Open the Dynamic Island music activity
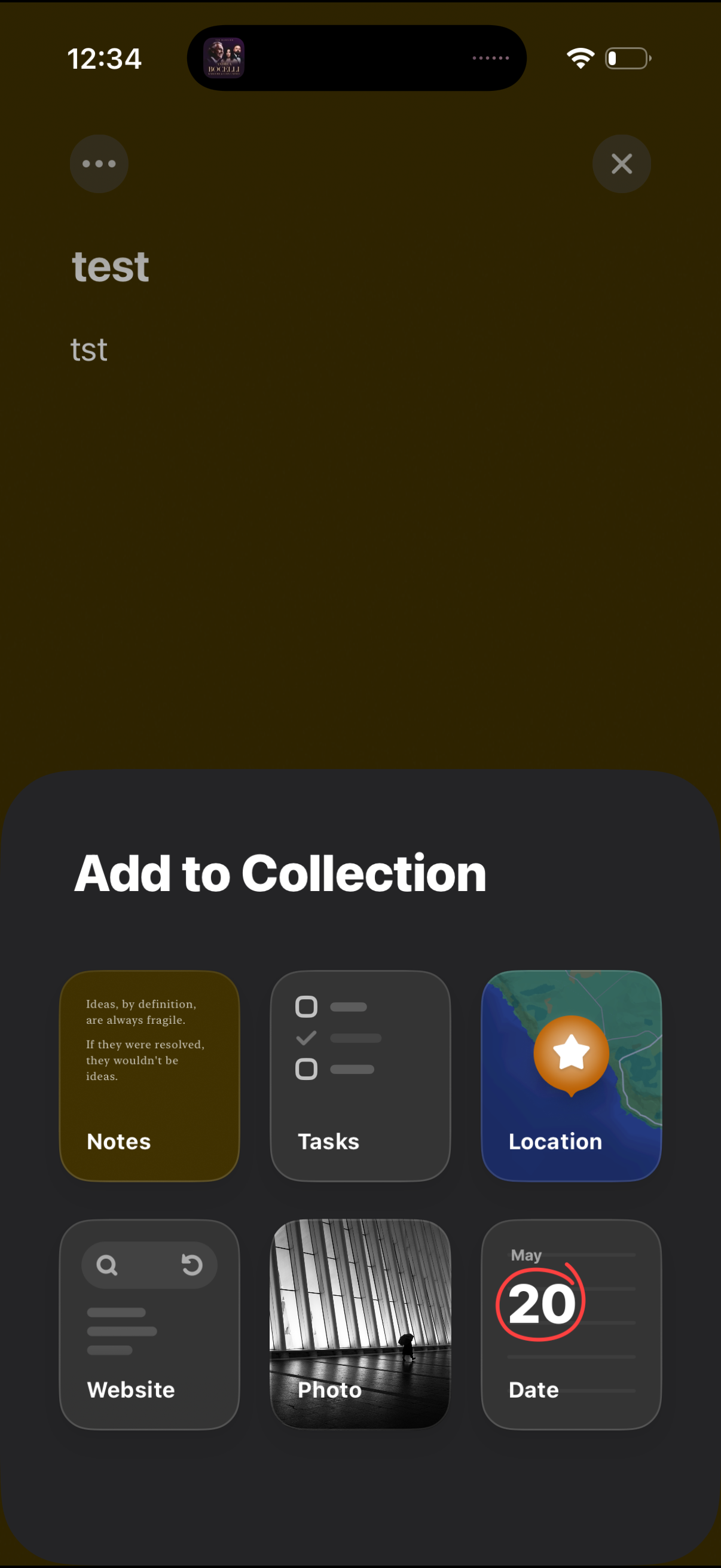This screenshot has width=721, height=1568. (x=356, y=59)
